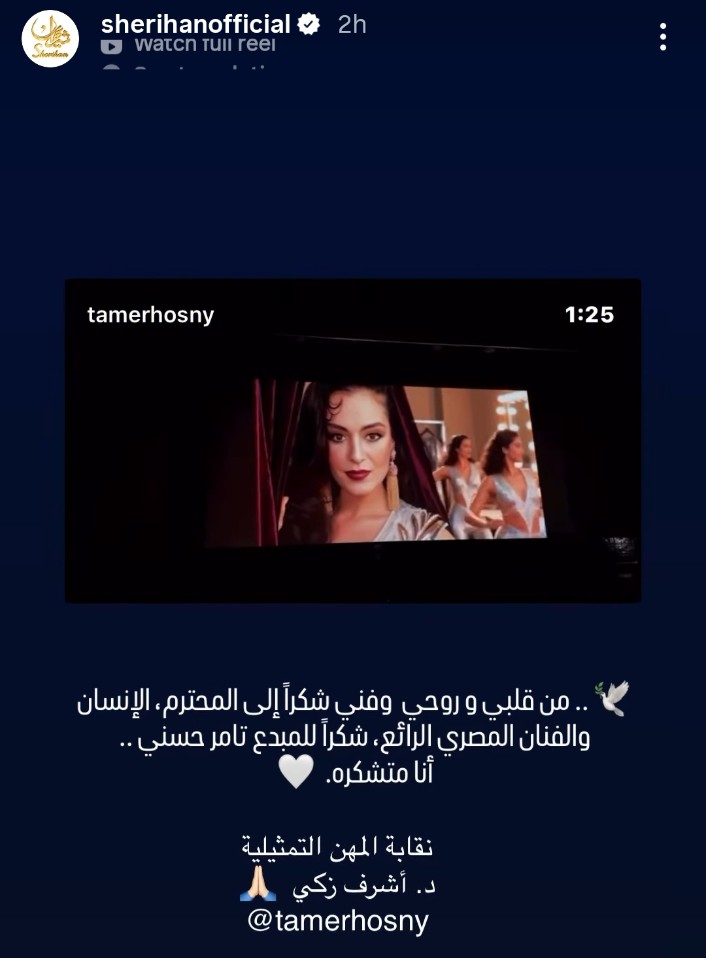This screenshot has width=706, height=958.
Task: Open the story overflow menu
Action: [x=662, y=37]
